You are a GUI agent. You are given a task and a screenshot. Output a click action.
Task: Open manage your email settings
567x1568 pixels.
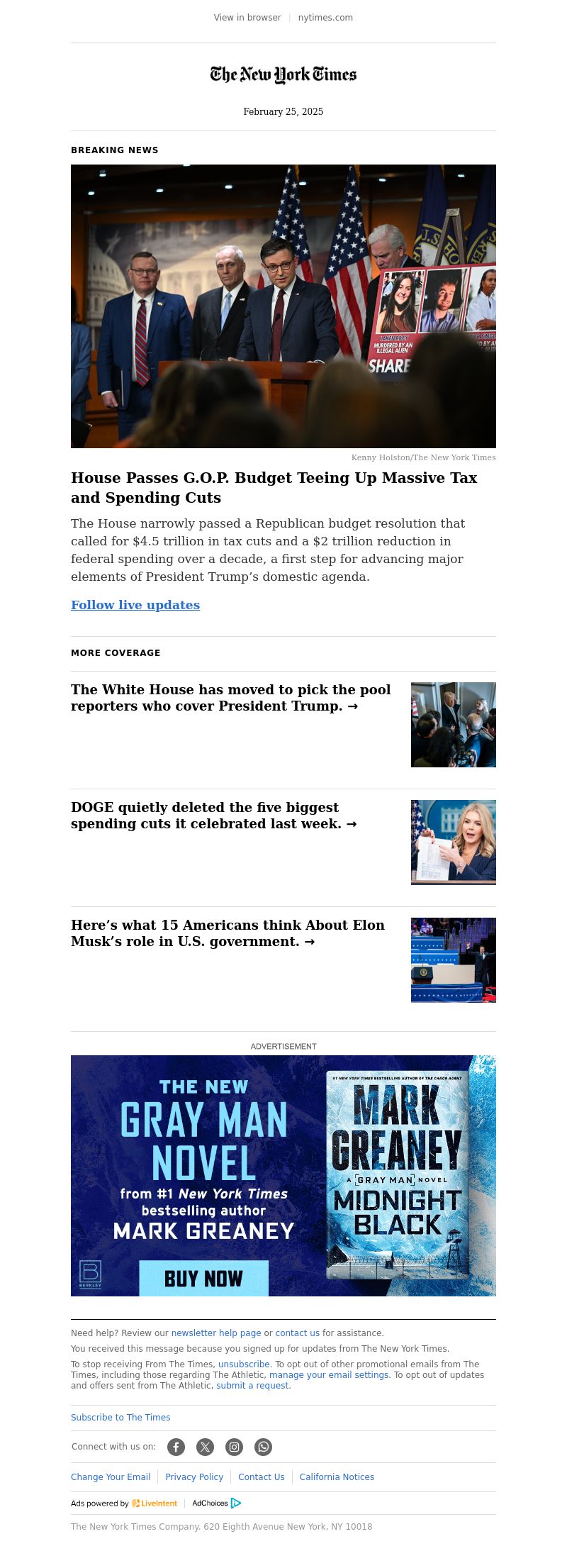coord(329,1375)
